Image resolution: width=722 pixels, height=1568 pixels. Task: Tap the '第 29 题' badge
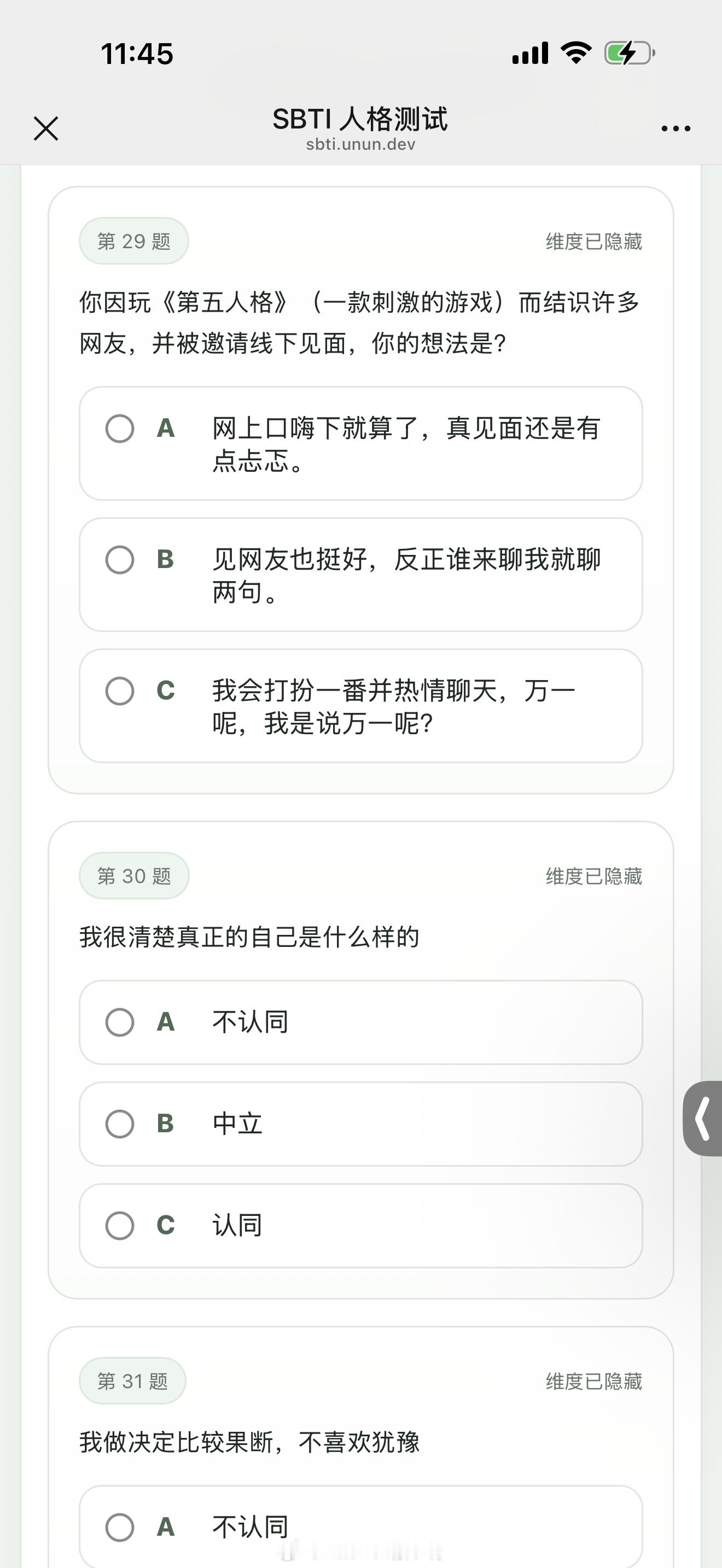click(133, 241)
